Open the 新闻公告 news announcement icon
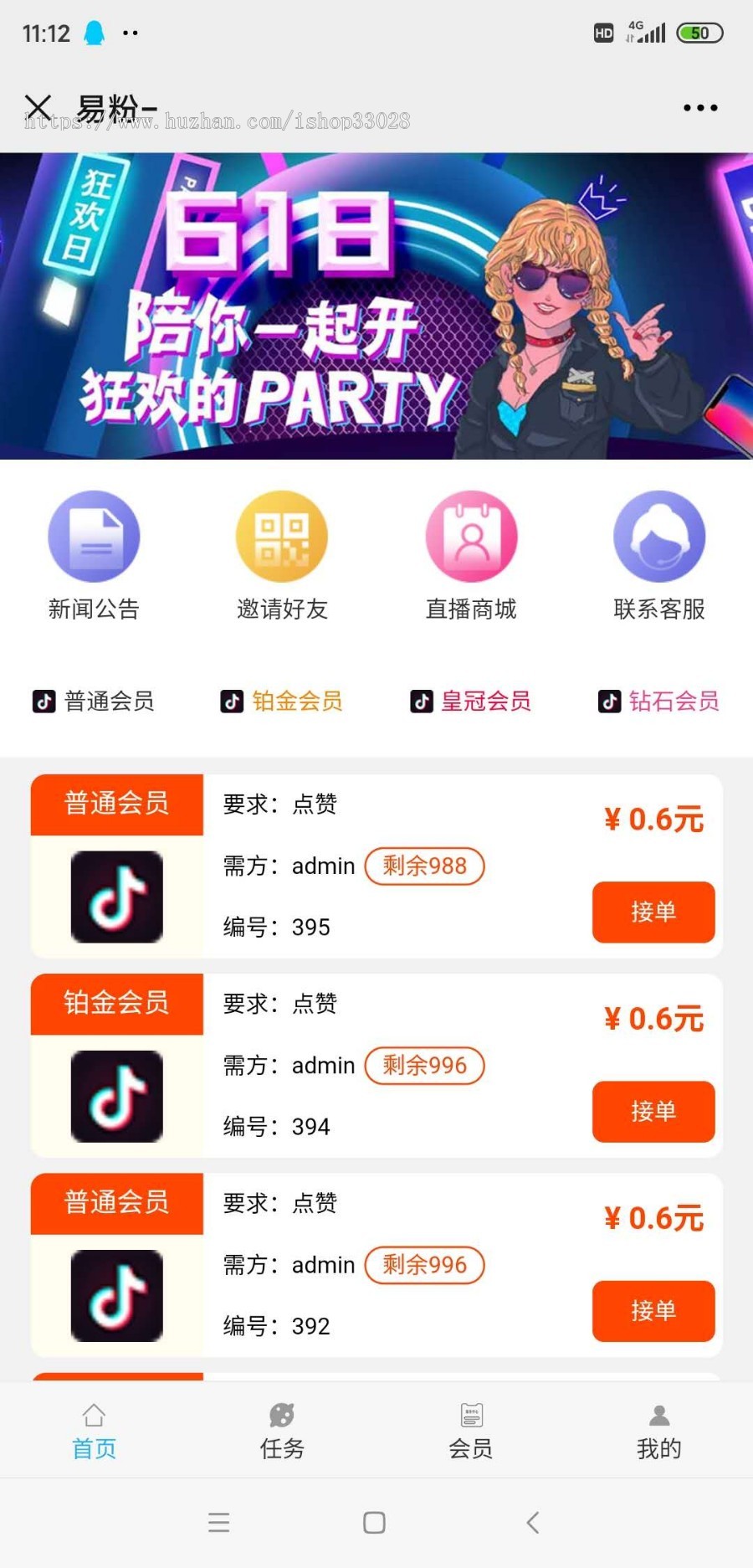Screen dimensions: 753x1568 coord(94,536)
